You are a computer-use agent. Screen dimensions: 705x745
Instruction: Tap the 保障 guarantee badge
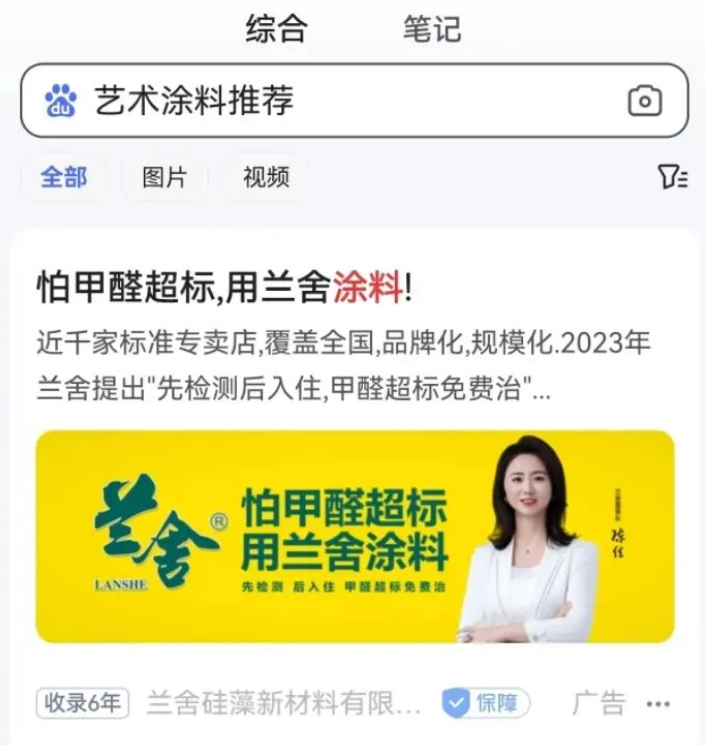(x=486, y=703)
